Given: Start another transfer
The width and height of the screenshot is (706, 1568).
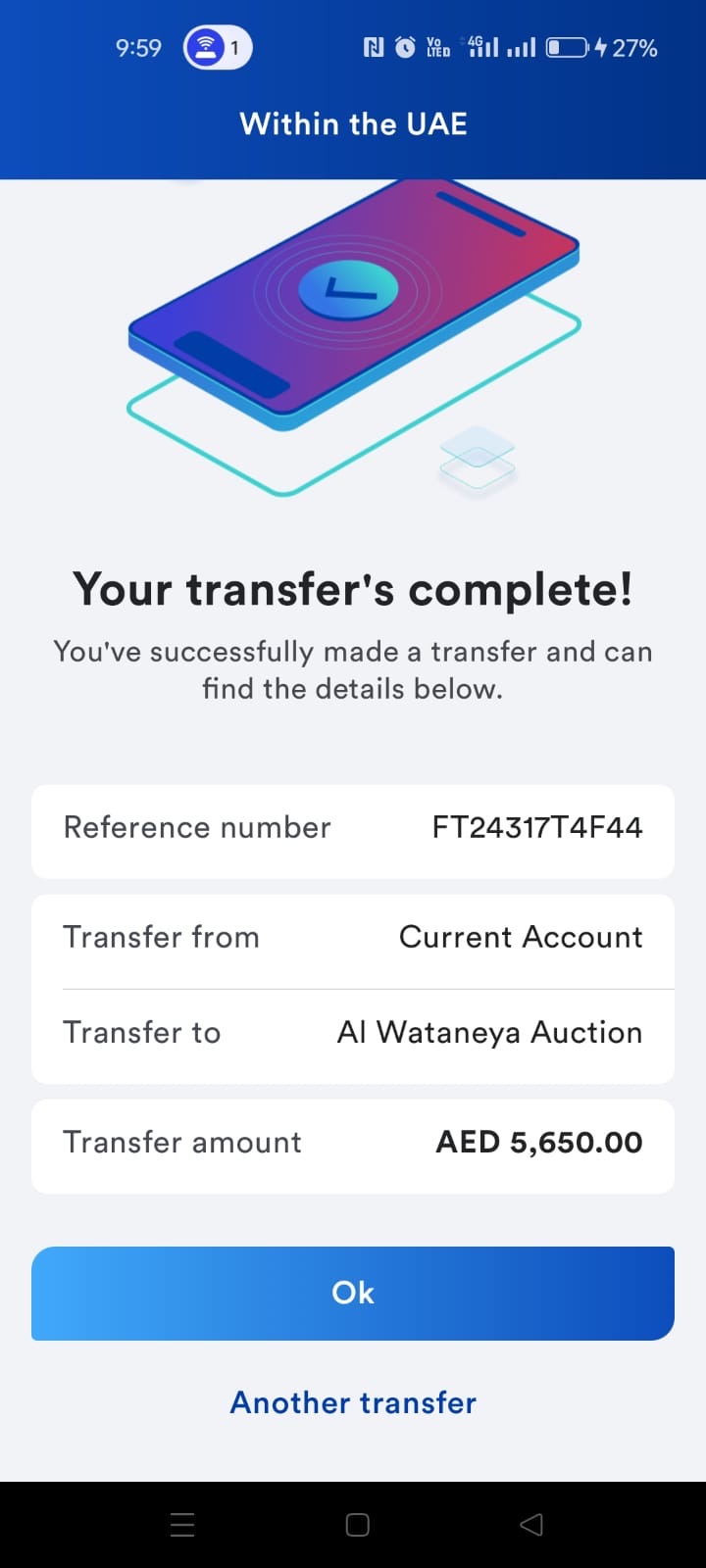Looking at the screenshot, I should point(353,1402).
